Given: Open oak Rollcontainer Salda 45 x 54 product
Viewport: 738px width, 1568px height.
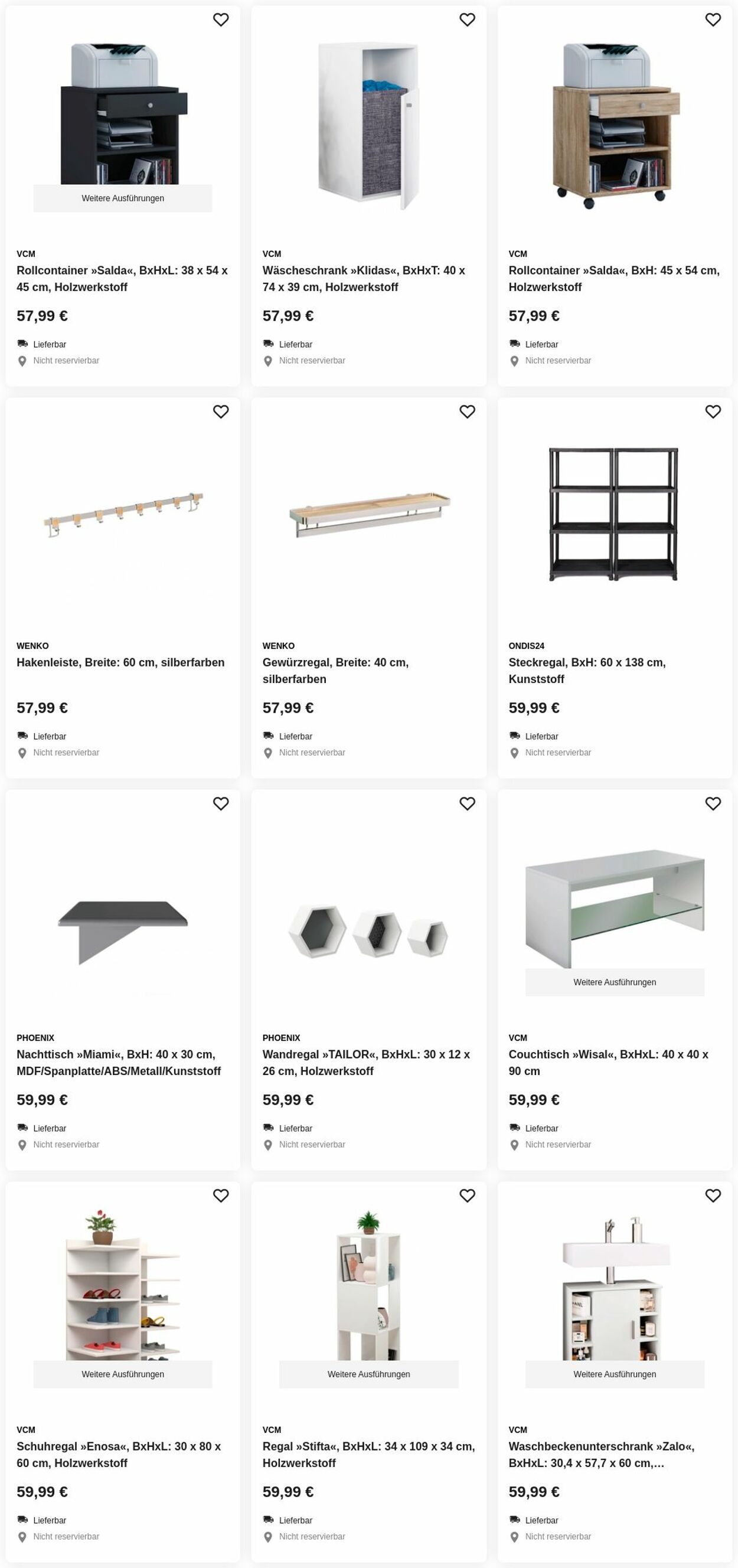Looking at the screenshot, I should click(614, 278).
